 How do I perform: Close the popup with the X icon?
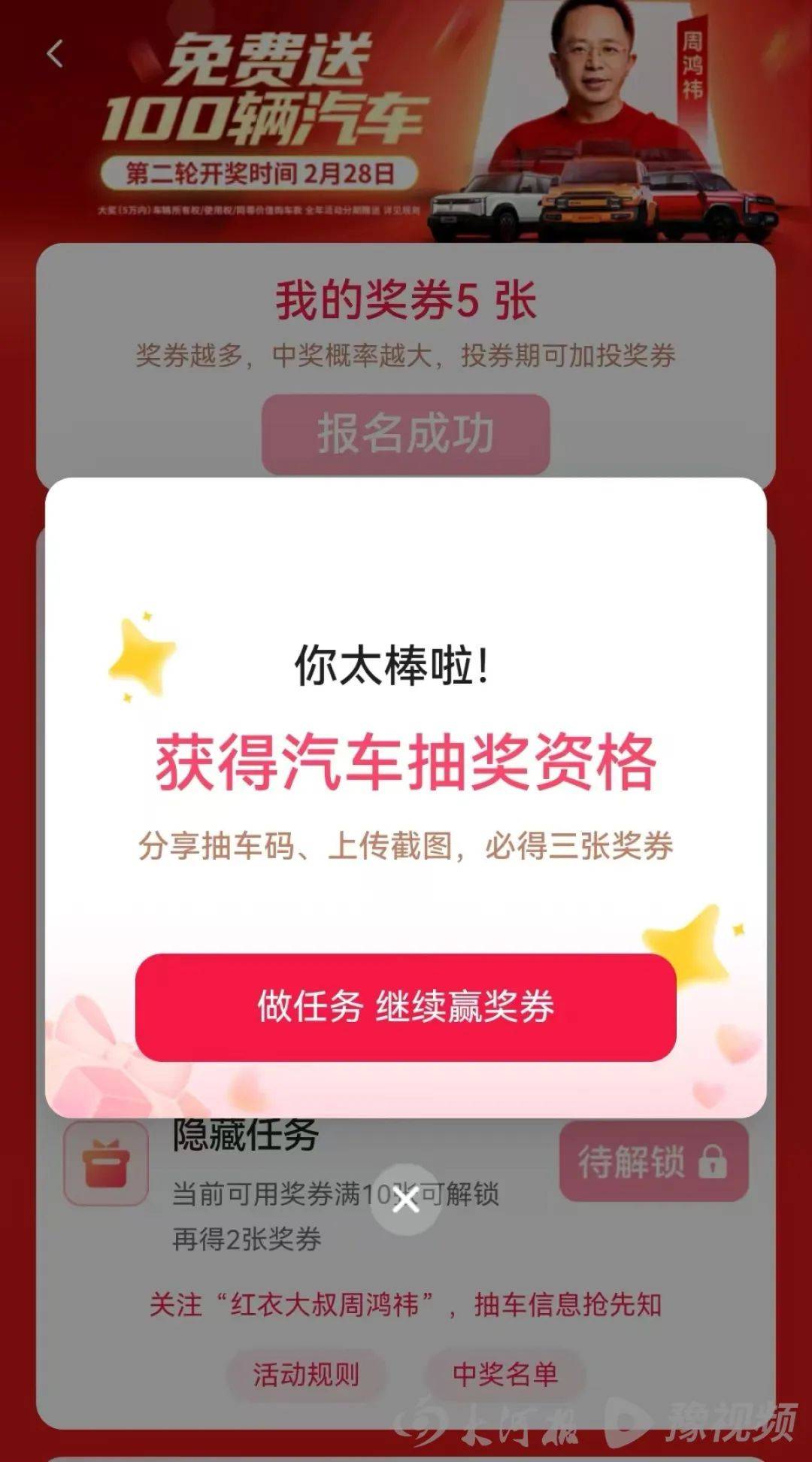click(x=406, y=1200)
